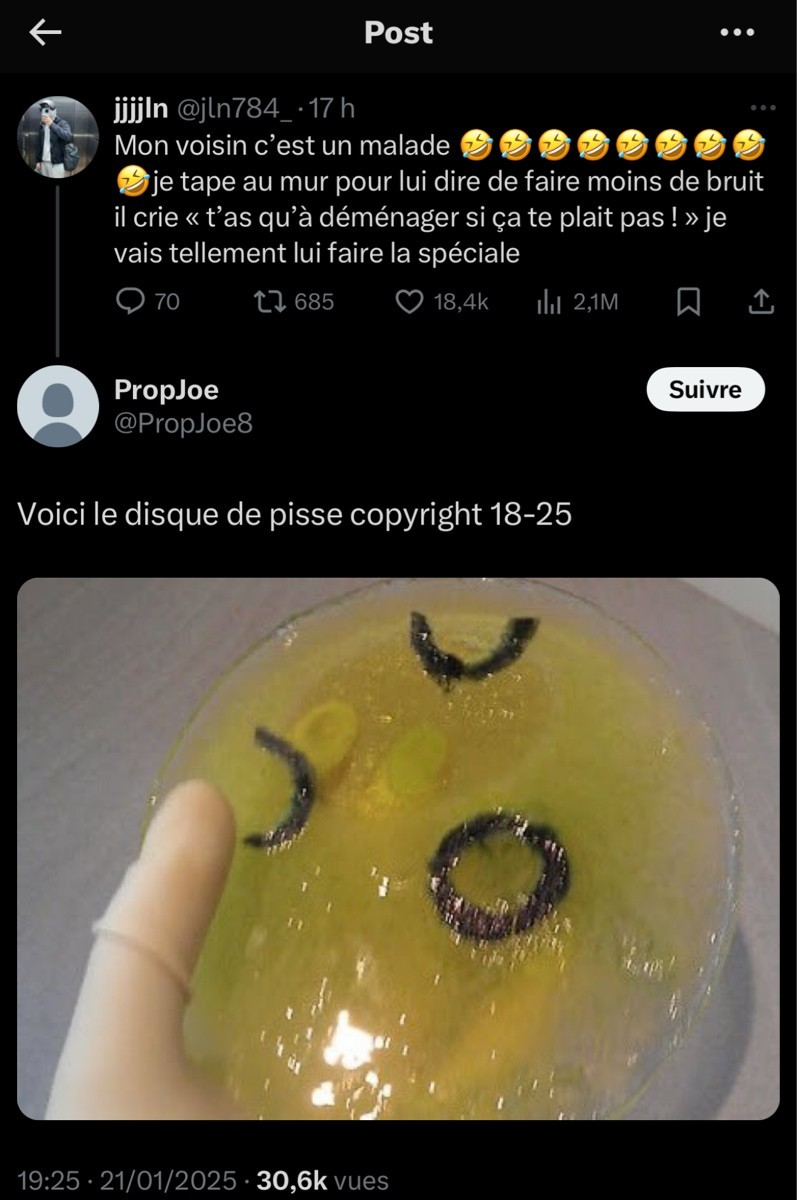The width and height of the screenshot is (797, 1200).
Task: Open the @PropJoe8 handle
Action: (x=184, y=424)
